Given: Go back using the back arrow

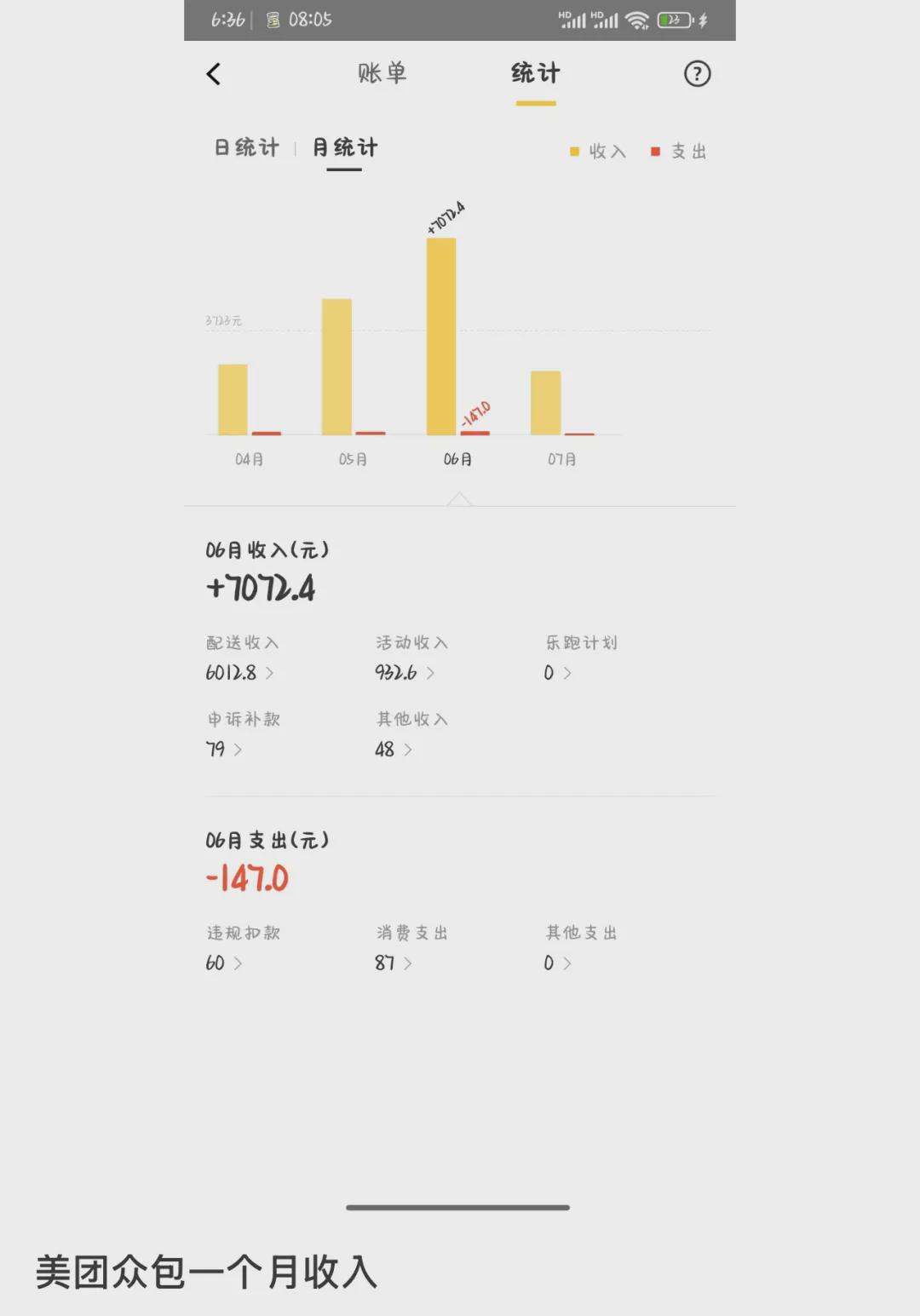Looking at the screenshot, I should [214, 74].
